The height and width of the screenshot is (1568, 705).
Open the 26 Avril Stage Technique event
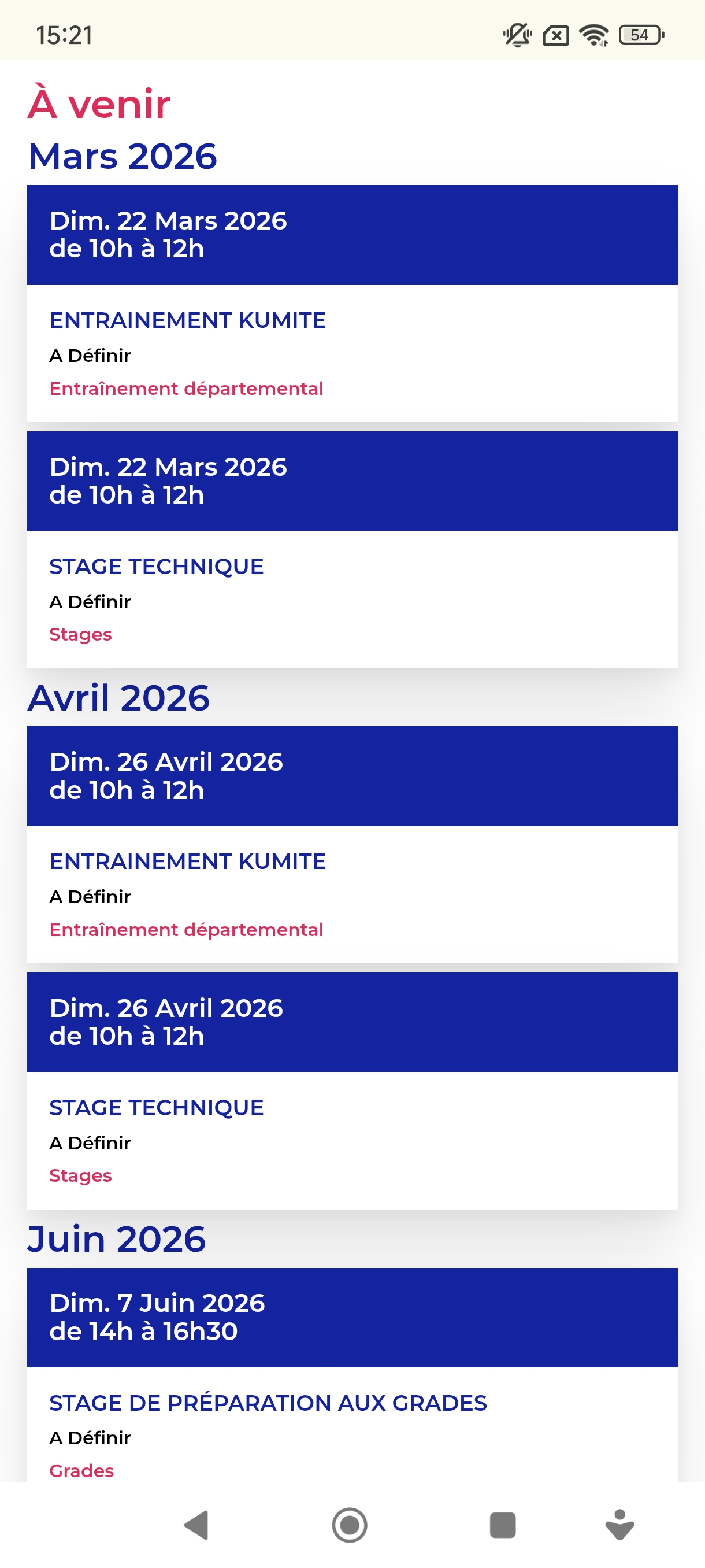click(x=352, y=1090)
